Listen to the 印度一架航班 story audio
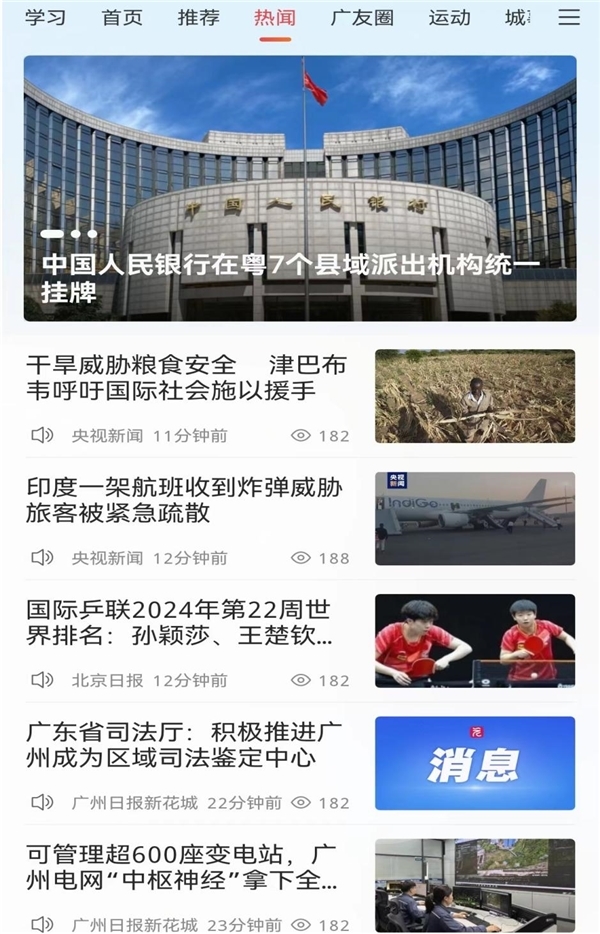The image size is (600, 934). click(x=42, y=557)
